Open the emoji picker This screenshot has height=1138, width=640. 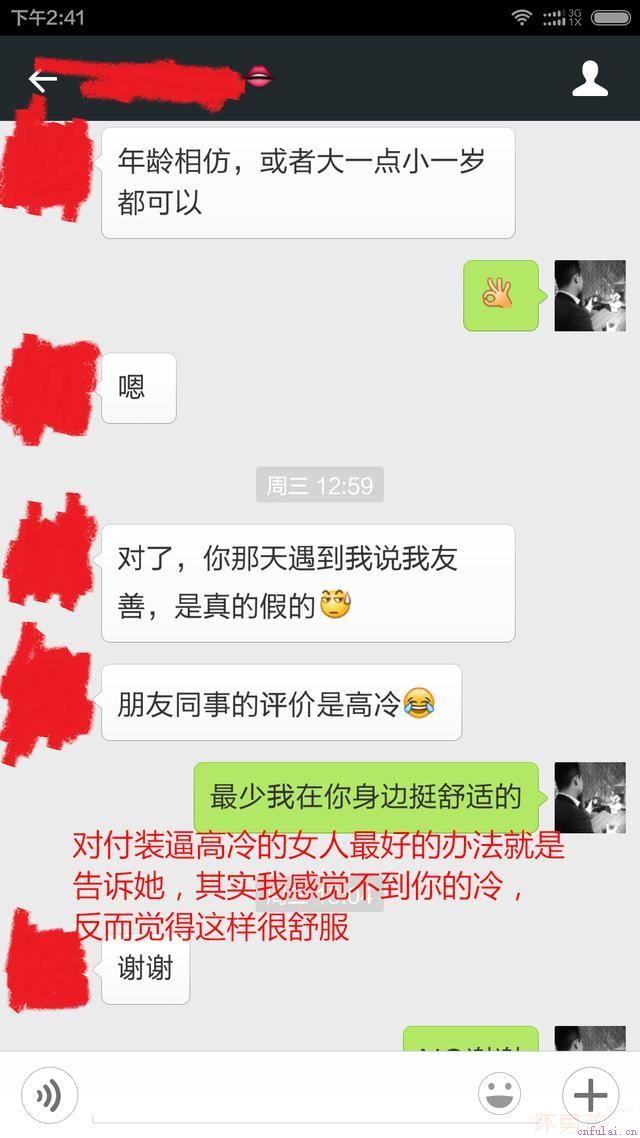tap(499, 1094)
